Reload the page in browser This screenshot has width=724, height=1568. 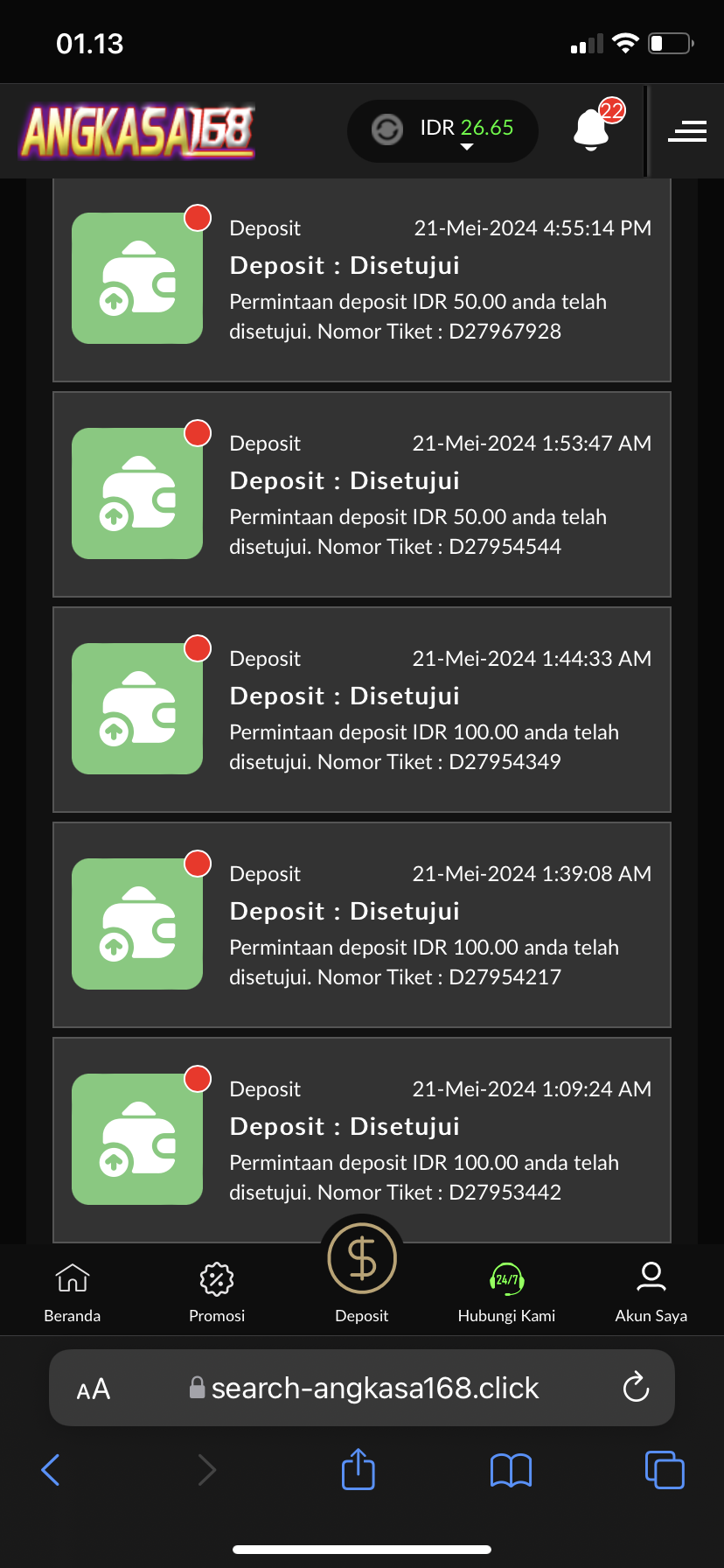636,1387
